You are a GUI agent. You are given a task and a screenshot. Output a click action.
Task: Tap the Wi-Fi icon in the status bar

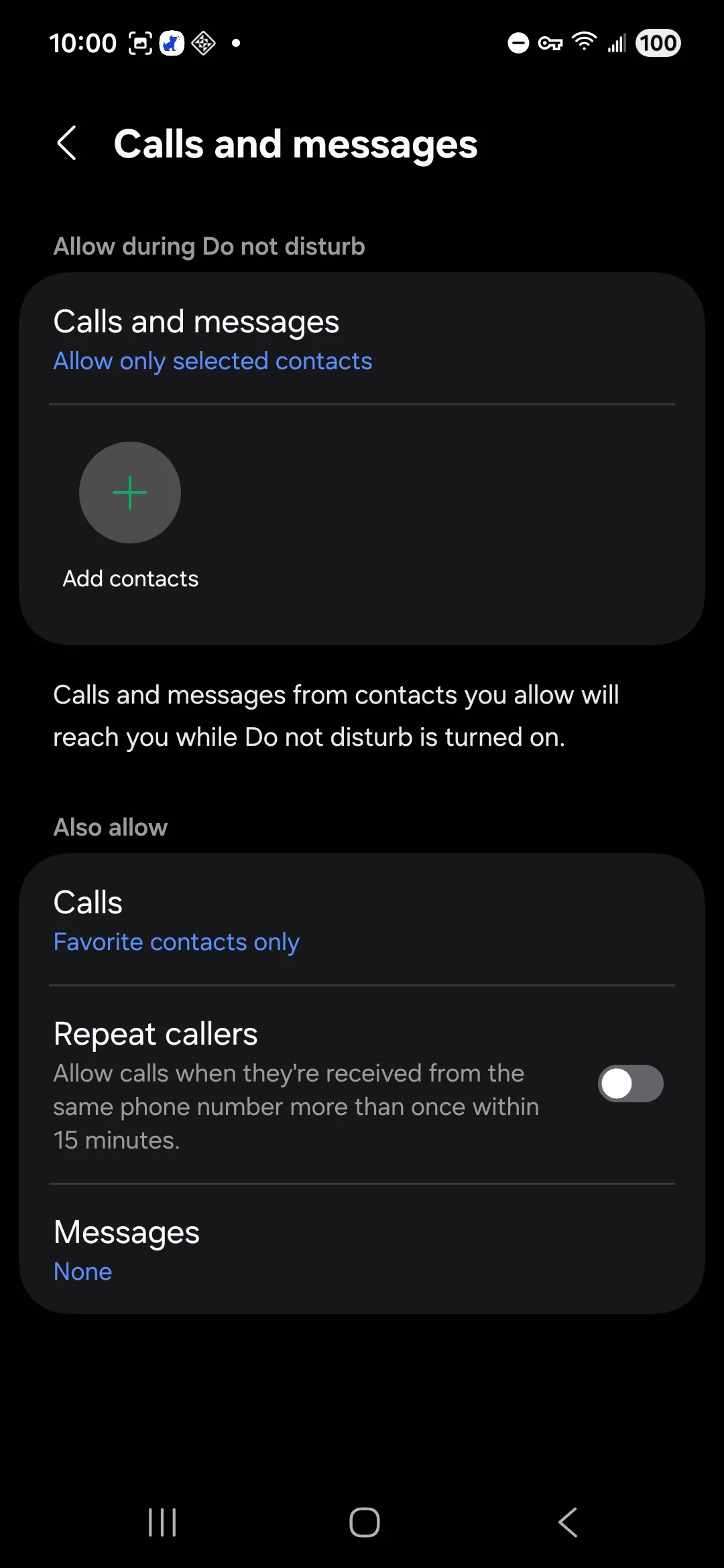coord(583,42)
